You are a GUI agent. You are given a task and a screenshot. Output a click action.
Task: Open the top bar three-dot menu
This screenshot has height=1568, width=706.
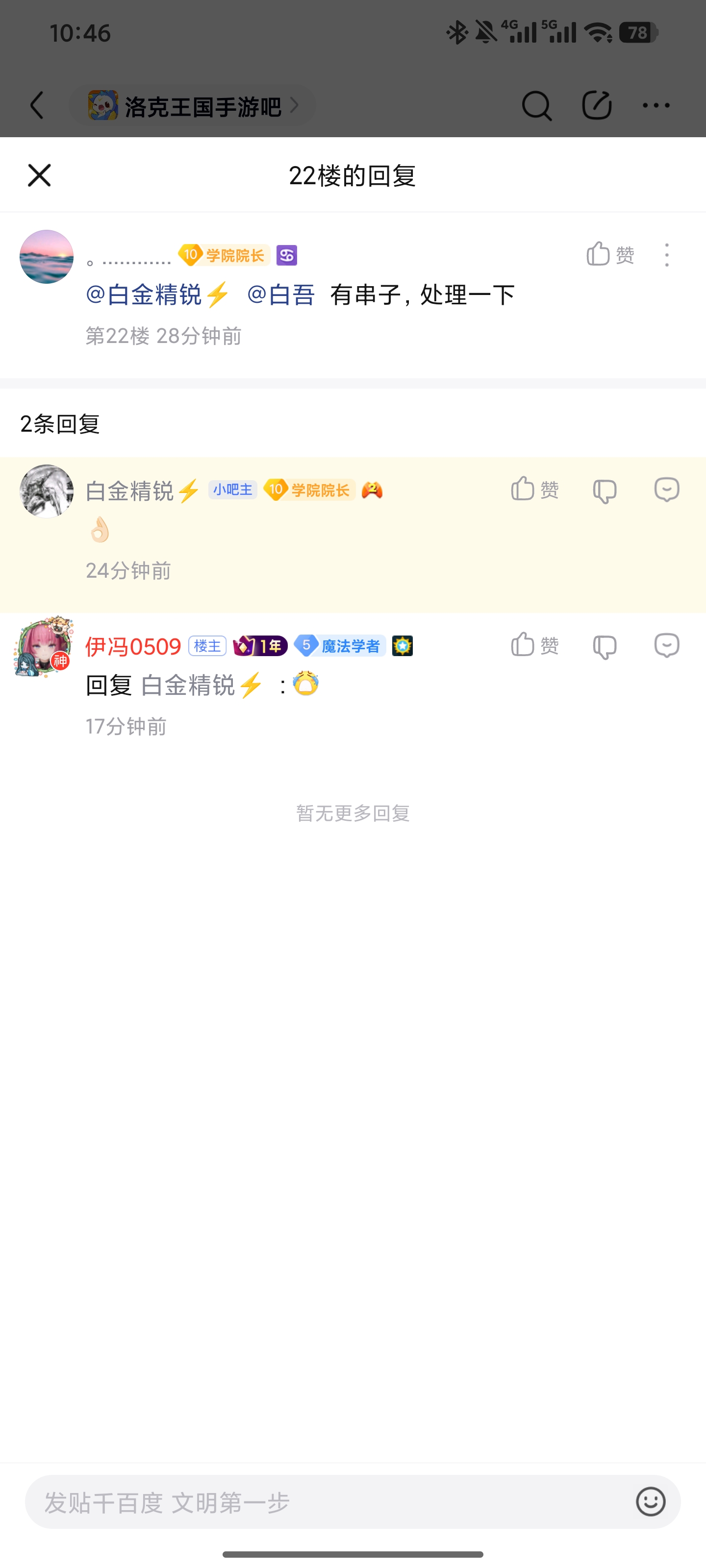pos(656,105)
